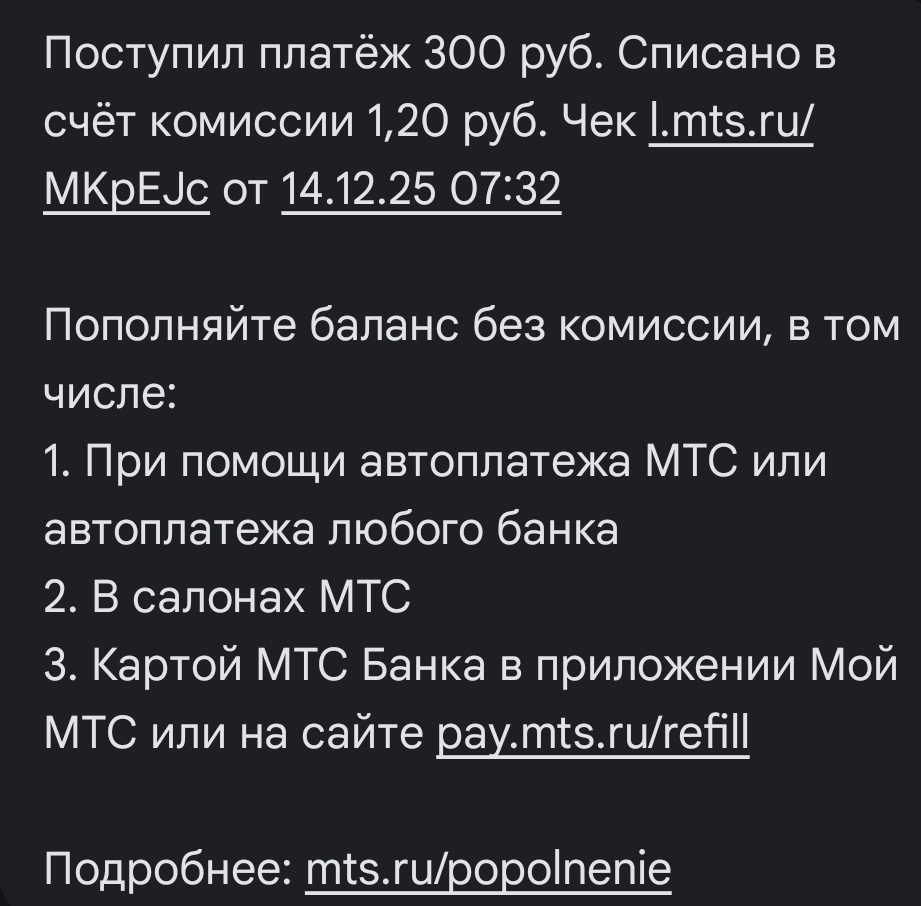Open the pay.mts.ru/refill link
This screenshot has height=906, width=921.
pos(593,735)
